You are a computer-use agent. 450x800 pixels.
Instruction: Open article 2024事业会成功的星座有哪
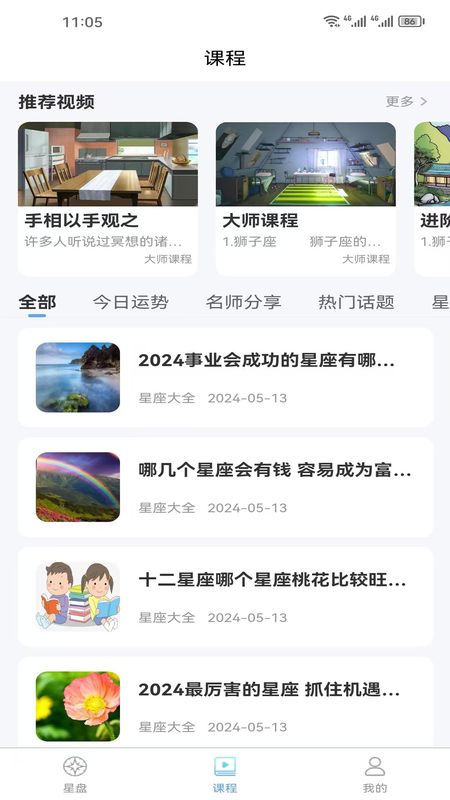(226, 378)
